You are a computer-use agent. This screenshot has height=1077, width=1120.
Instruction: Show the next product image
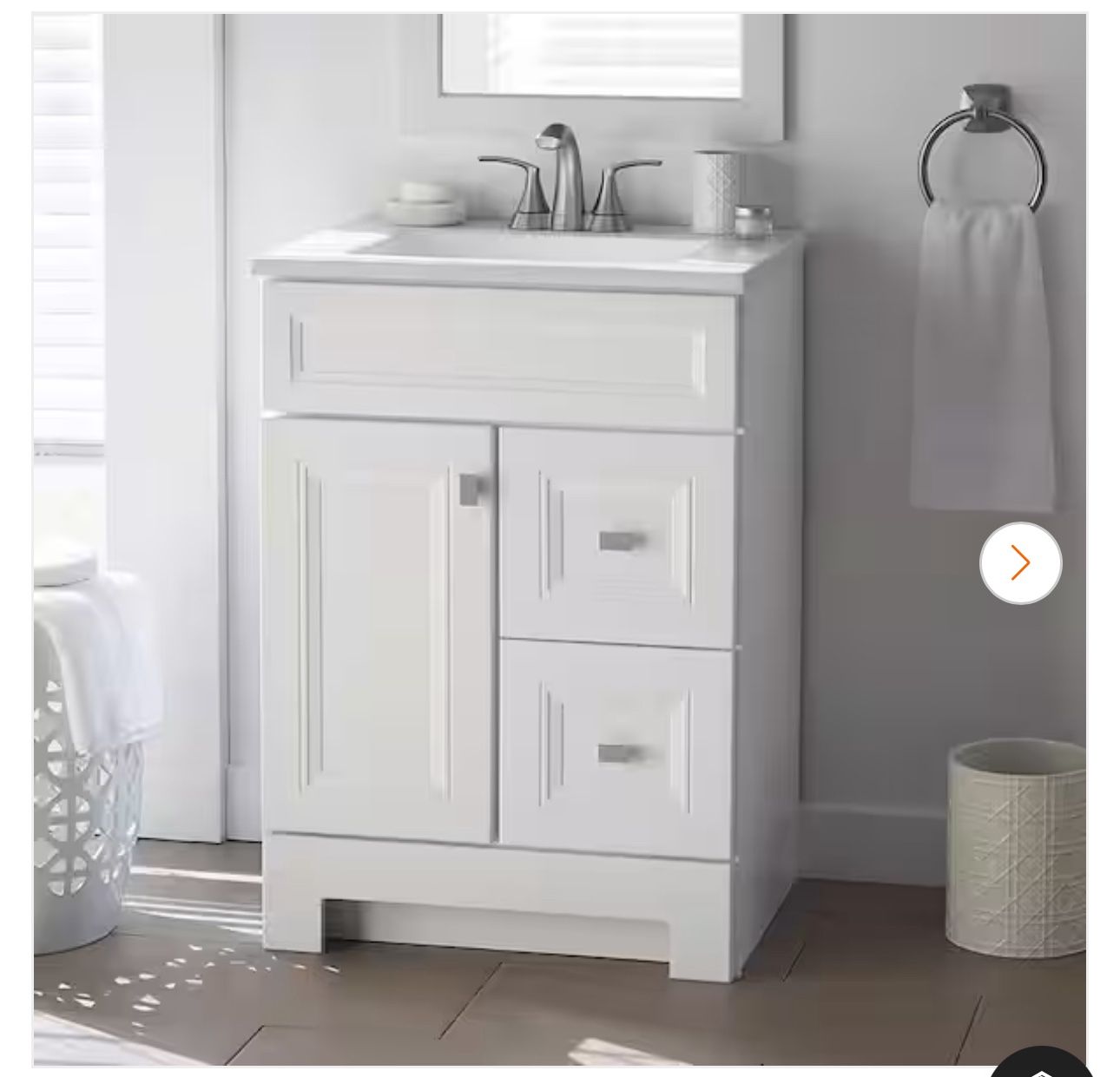pyautogui.click(x=1020, y=563)
